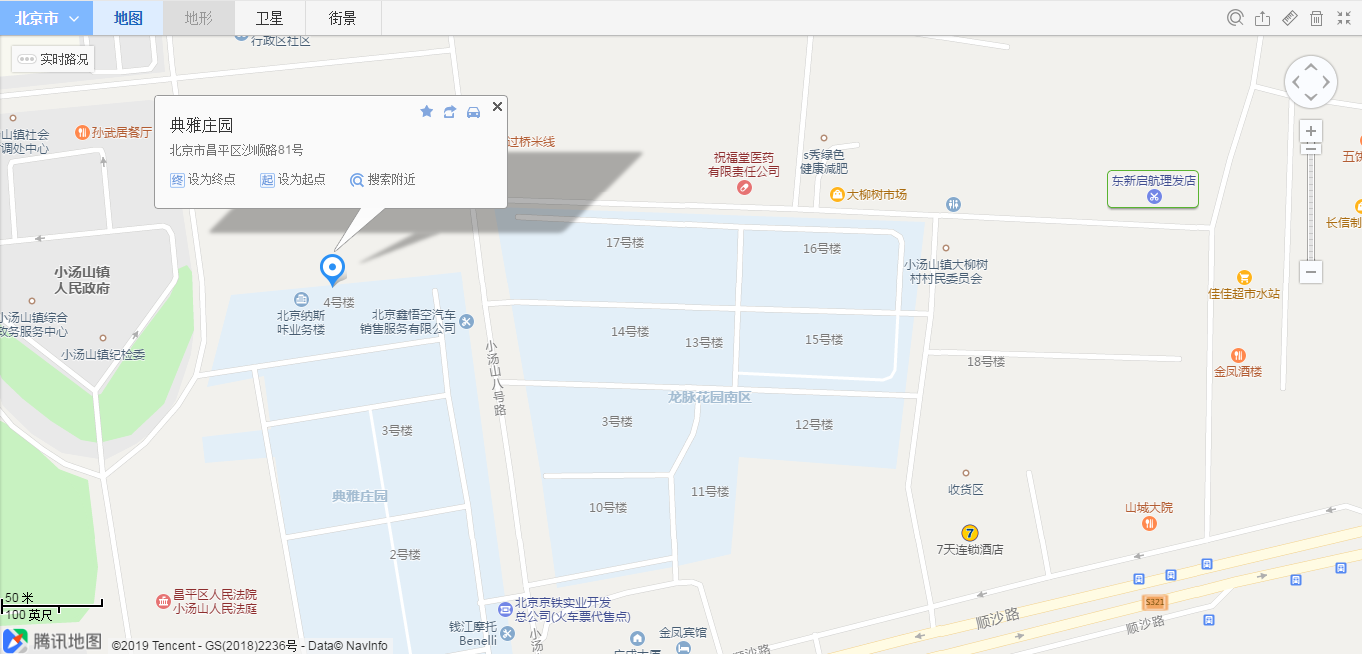Open the 北京市 city dropdown
Screen dimensions: 1362x654
(x=46, y=18)
